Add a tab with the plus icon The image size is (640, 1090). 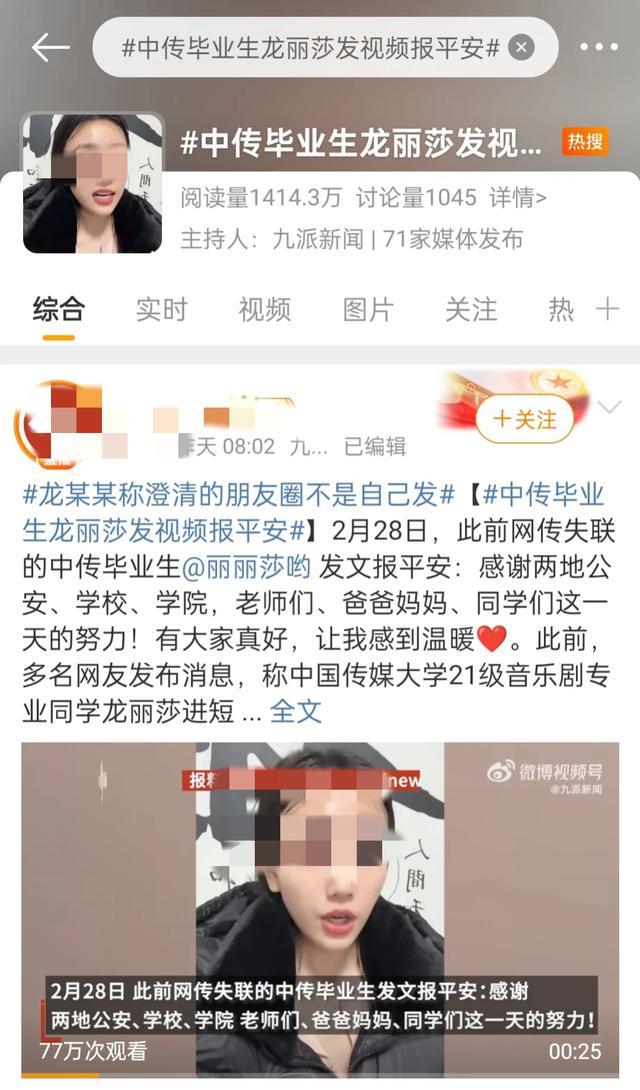pos(607,309)
